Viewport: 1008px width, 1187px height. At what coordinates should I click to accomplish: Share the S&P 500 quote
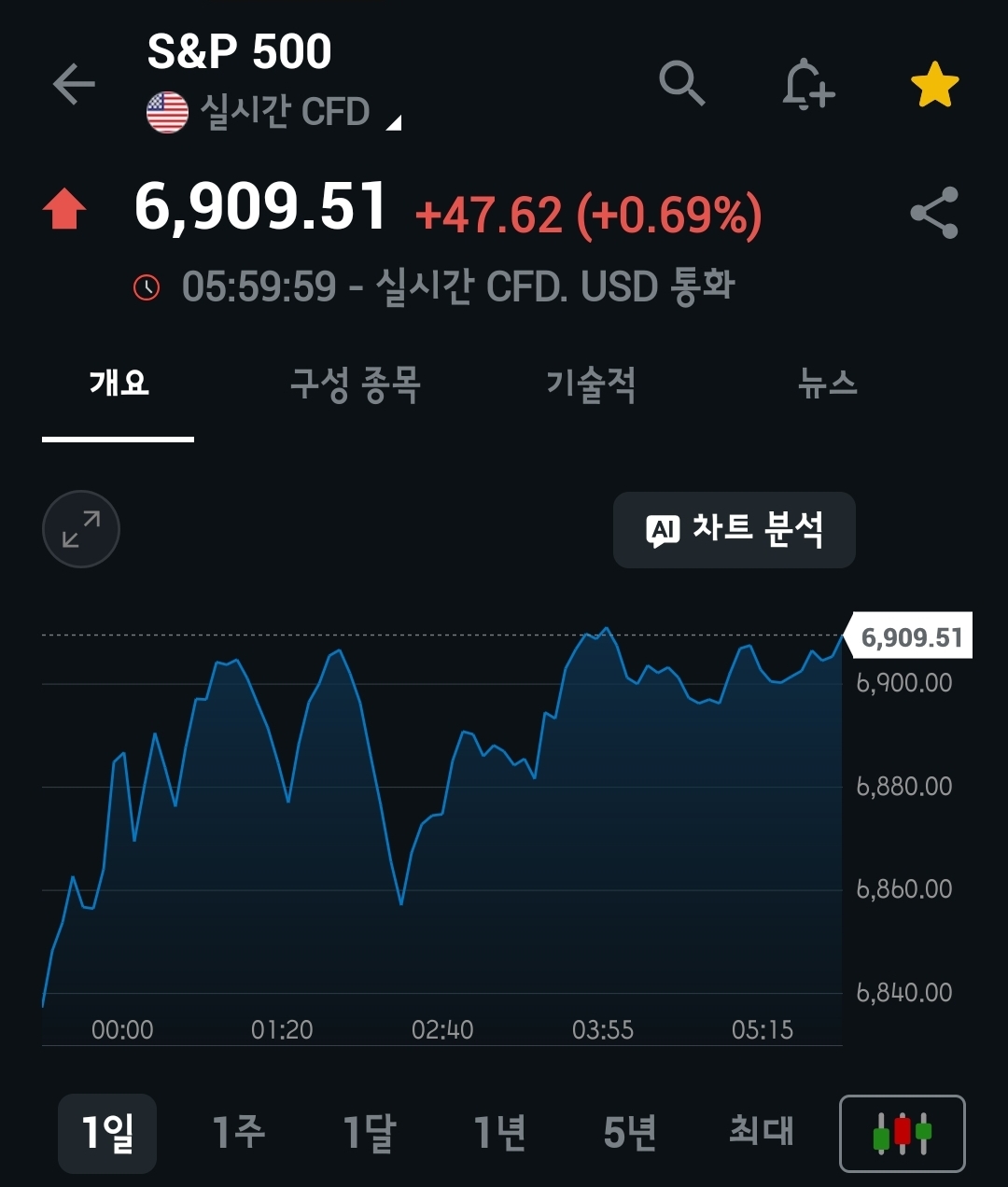(934, 213)
